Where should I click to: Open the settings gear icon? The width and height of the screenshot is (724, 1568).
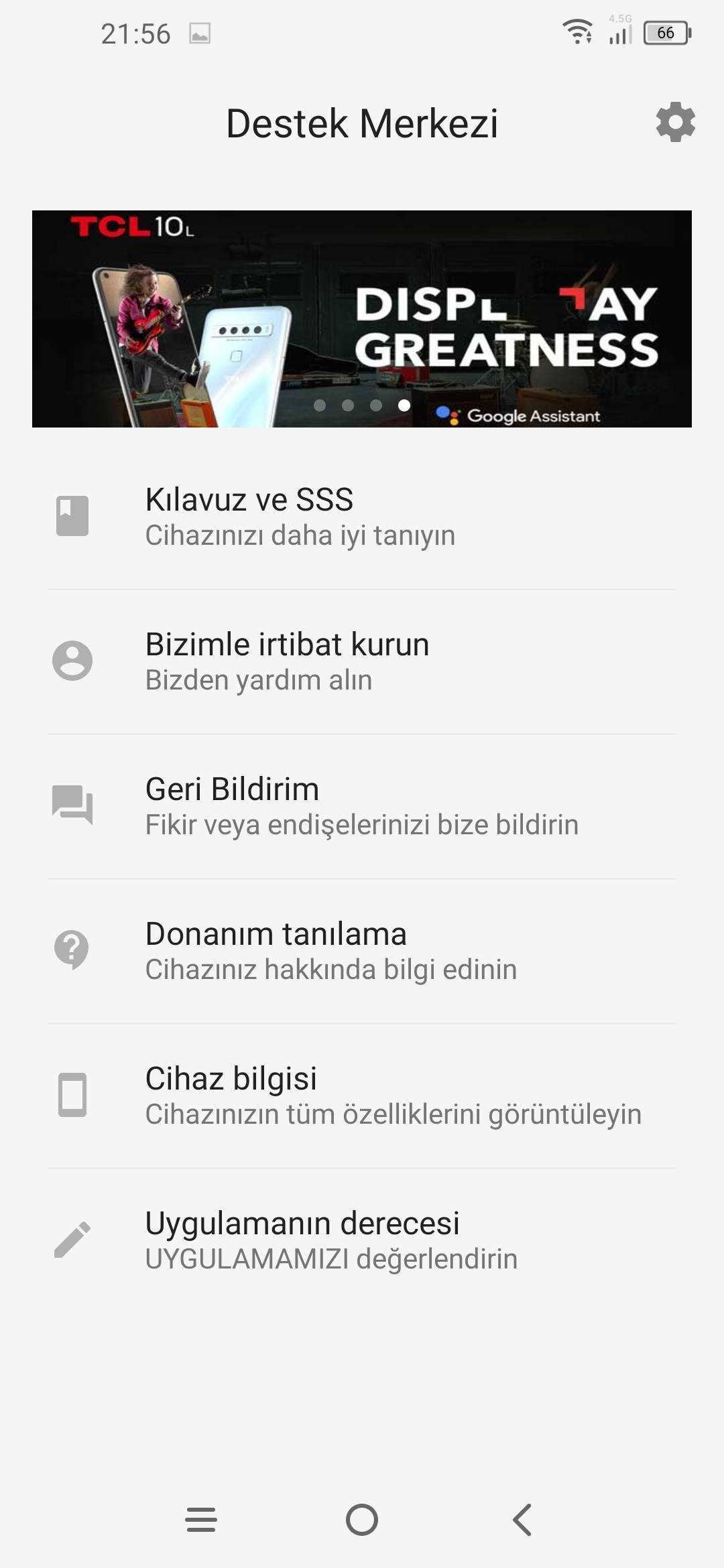tap(675, 122)
